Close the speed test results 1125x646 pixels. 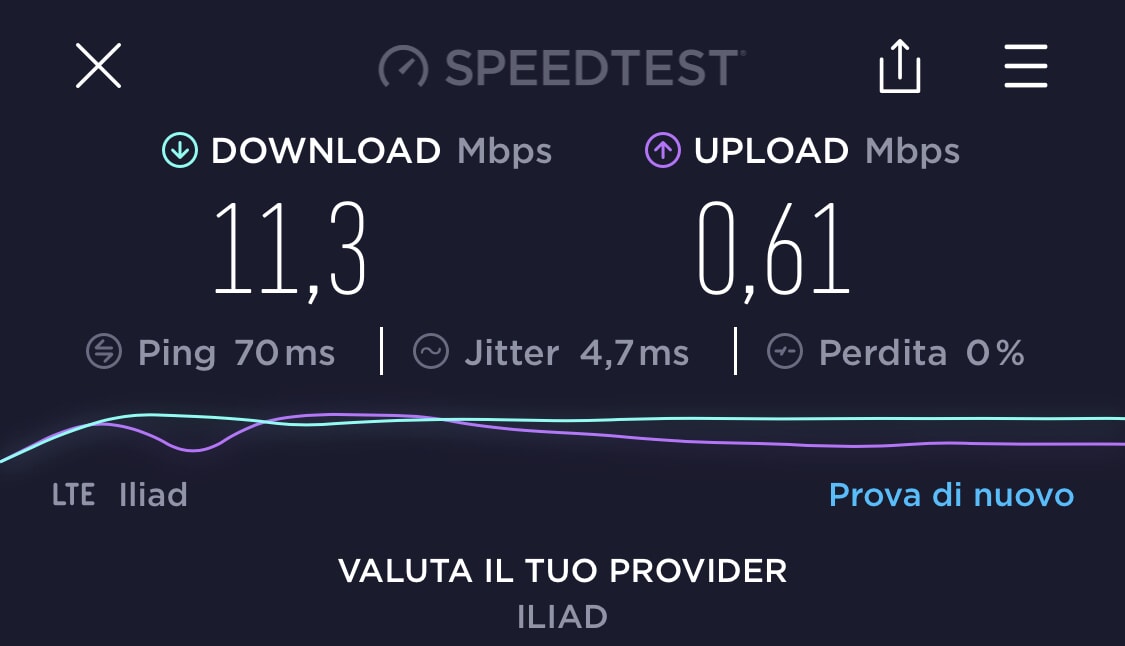pos(98,67)
